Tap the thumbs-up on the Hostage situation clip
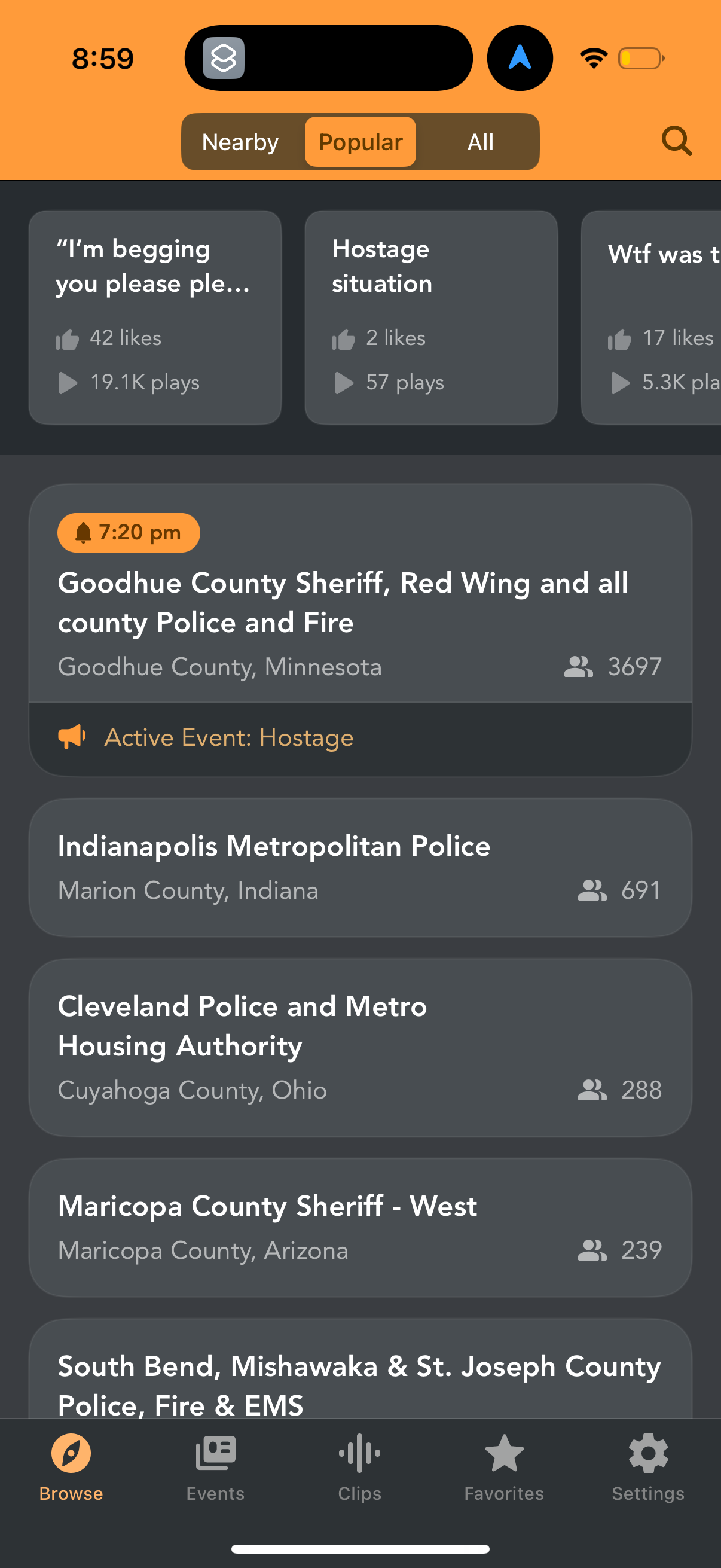This screenshot has height=1568, width=721. coord(346,338)
